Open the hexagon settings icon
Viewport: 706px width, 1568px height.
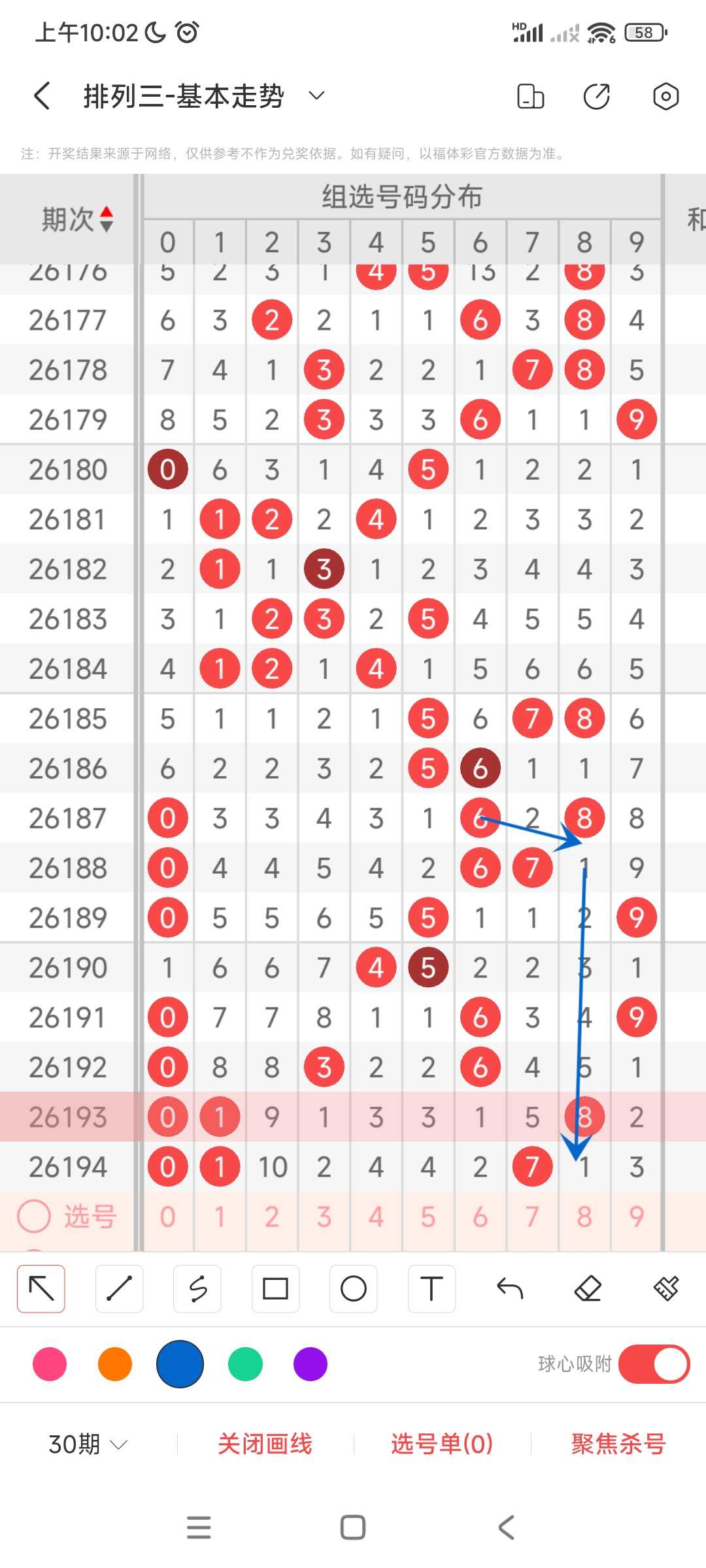(665, 96)
